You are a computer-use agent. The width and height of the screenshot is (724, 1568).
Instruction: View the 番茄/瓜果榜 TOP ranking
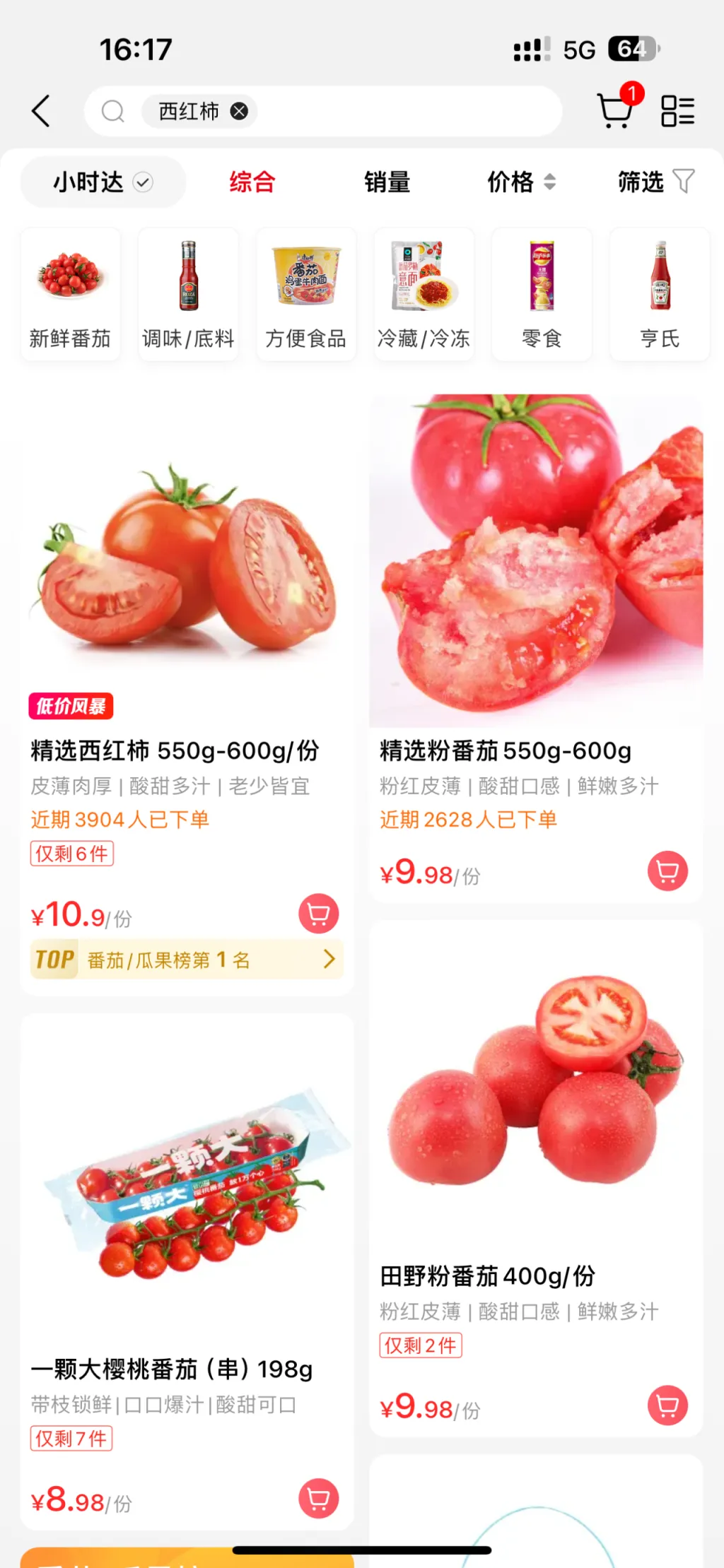(x=187, y=960)
